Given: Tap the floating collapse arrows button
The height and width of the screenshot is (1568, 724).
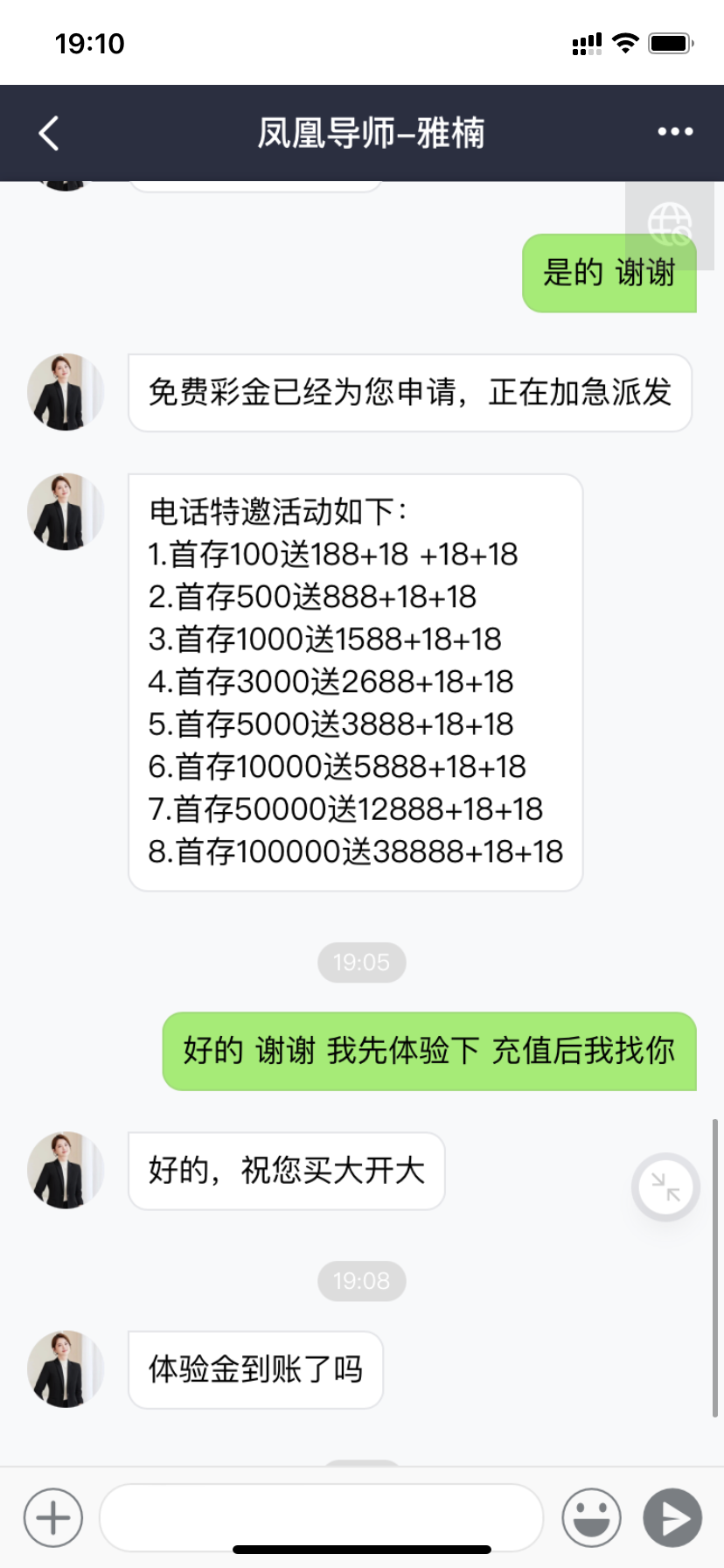Looking at the screenshot, I should [x=665, y=1187].
